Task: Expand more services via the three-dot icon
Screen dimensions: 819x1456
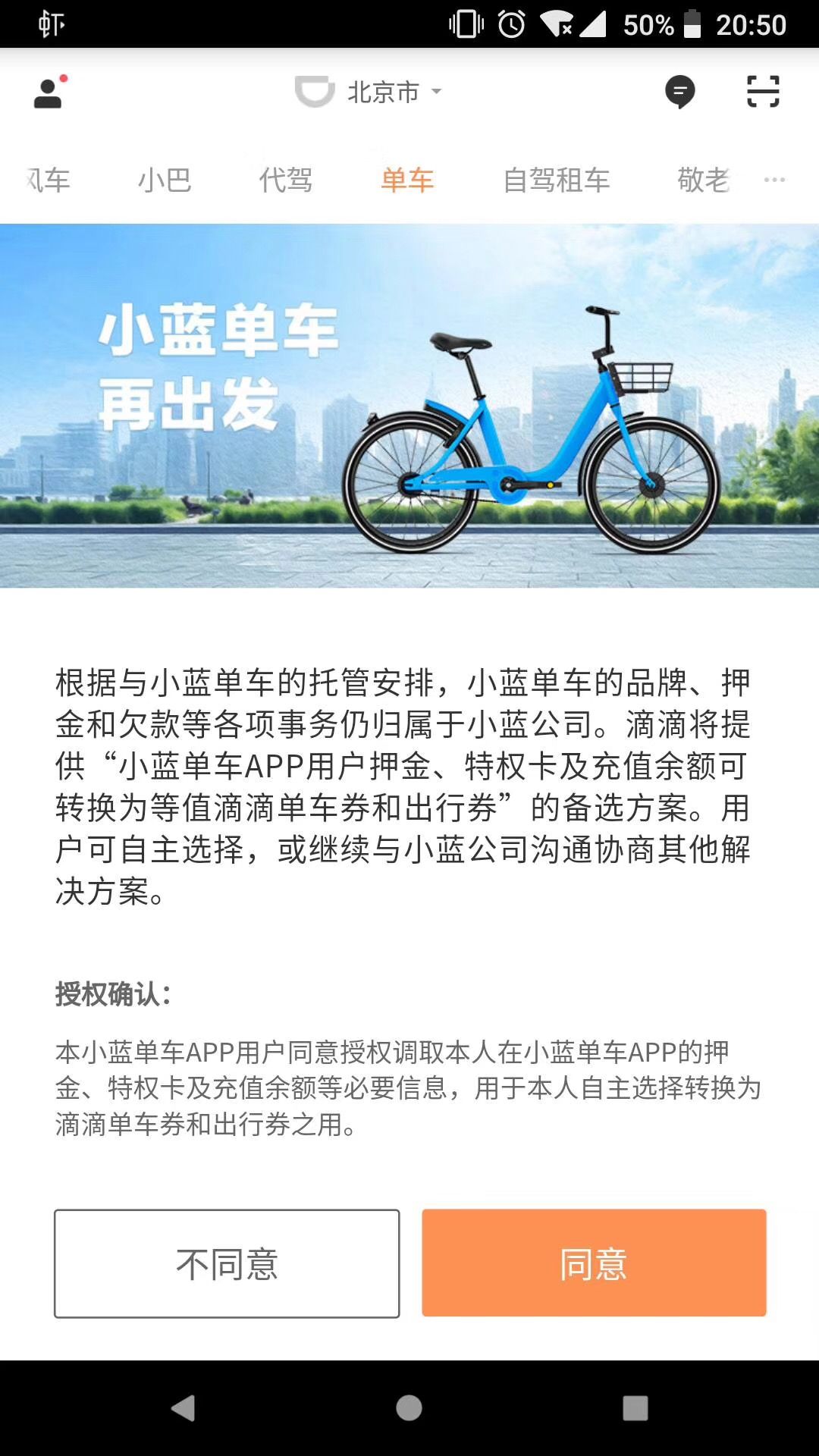Action: pos(774,180)
